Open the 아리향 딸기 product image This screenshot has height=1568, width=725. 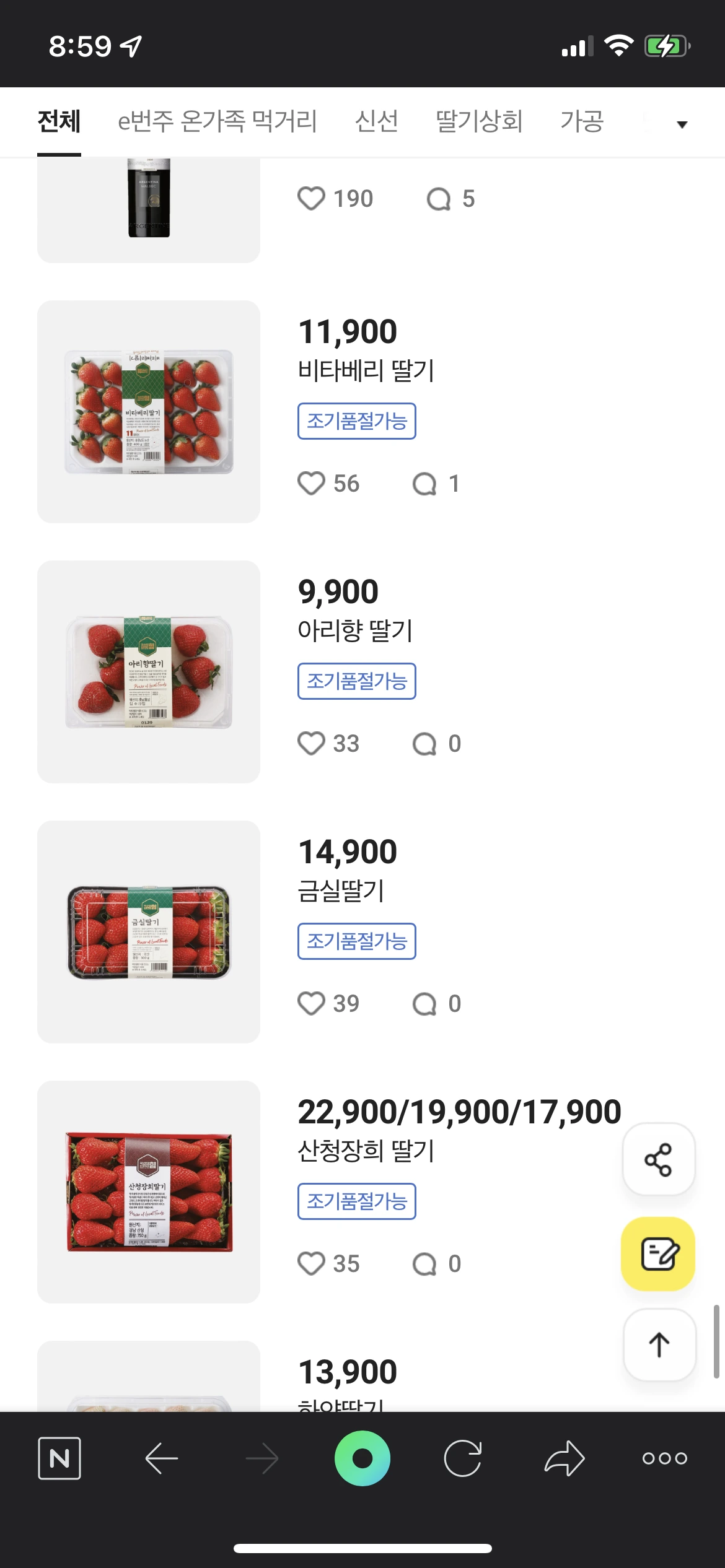pyautogui.click(x=149, y=672)
